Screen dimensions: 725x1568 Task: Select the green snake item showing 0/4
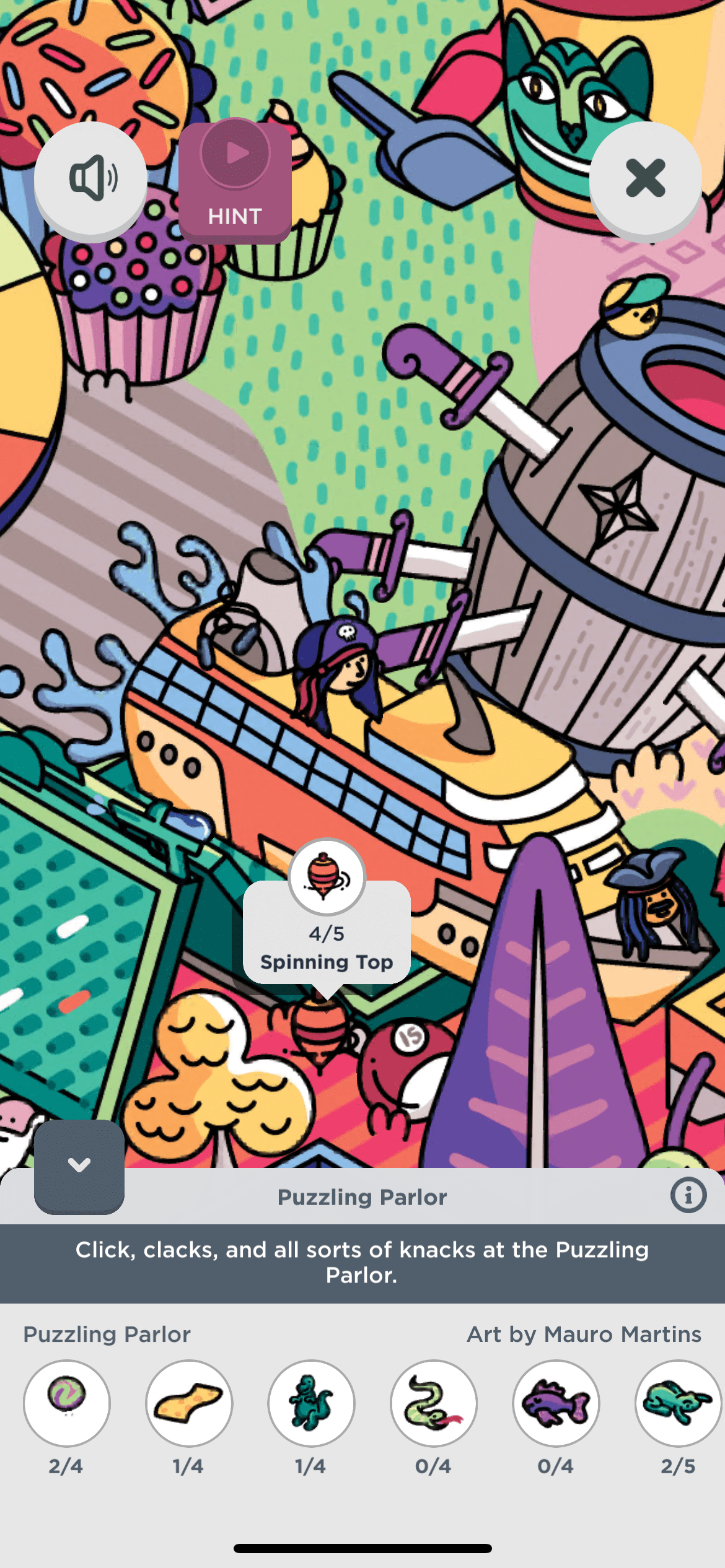coord(433,1403)
